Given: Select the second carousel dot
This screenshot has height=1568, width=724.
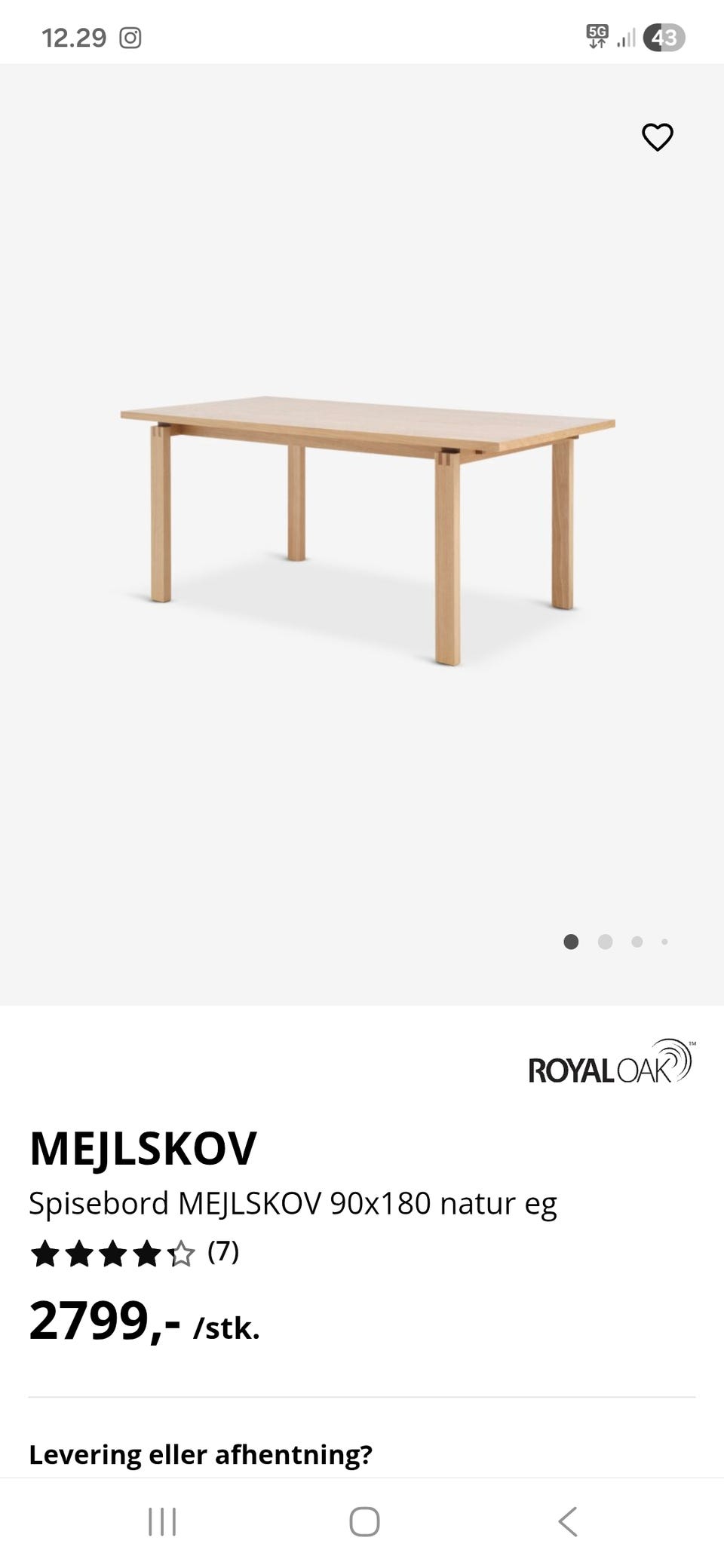Looking at the screenshot, I should [x=605, y=942].
